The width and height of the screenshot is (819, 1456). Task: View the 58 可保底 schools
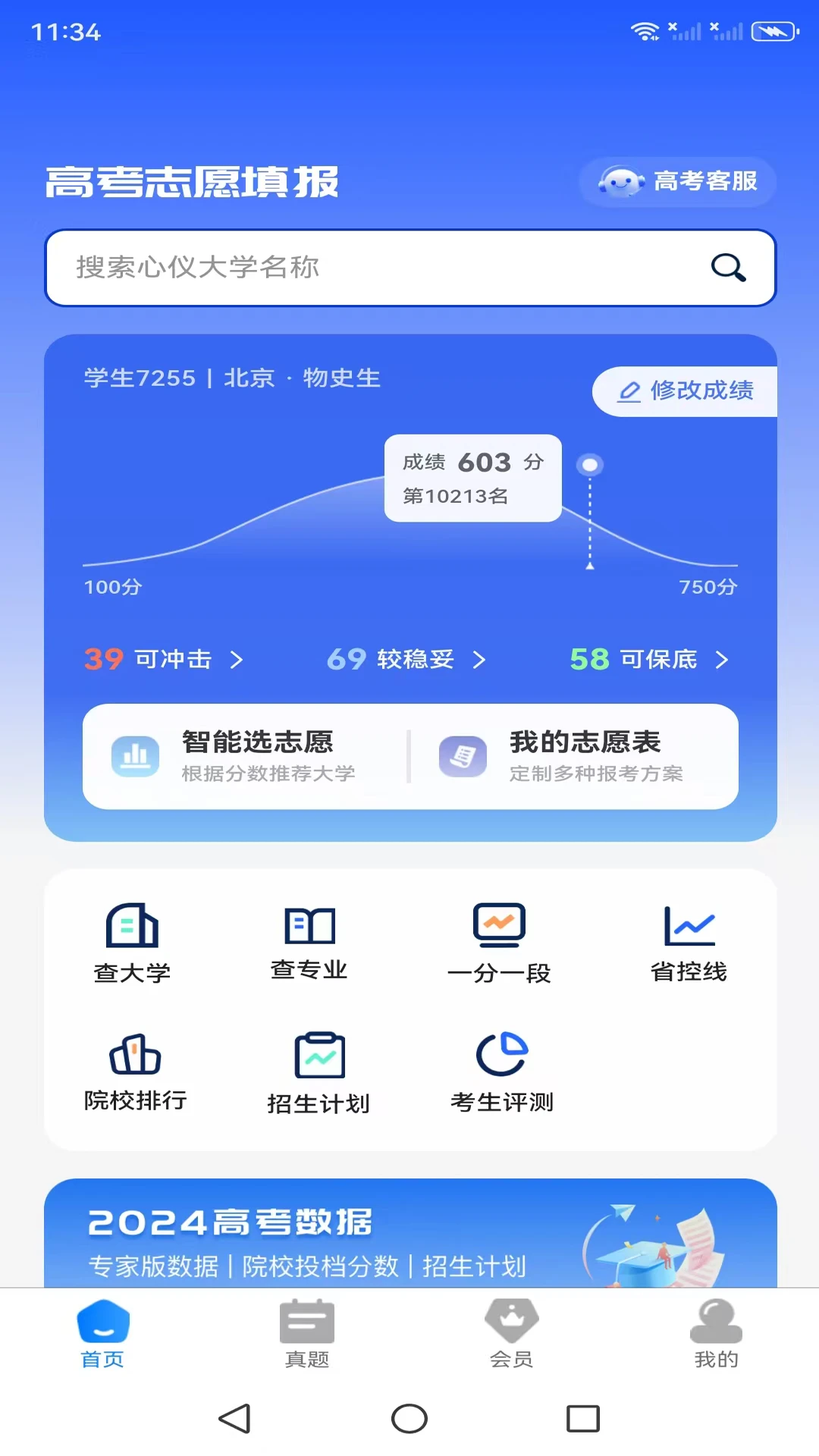(x=649, y=660)
